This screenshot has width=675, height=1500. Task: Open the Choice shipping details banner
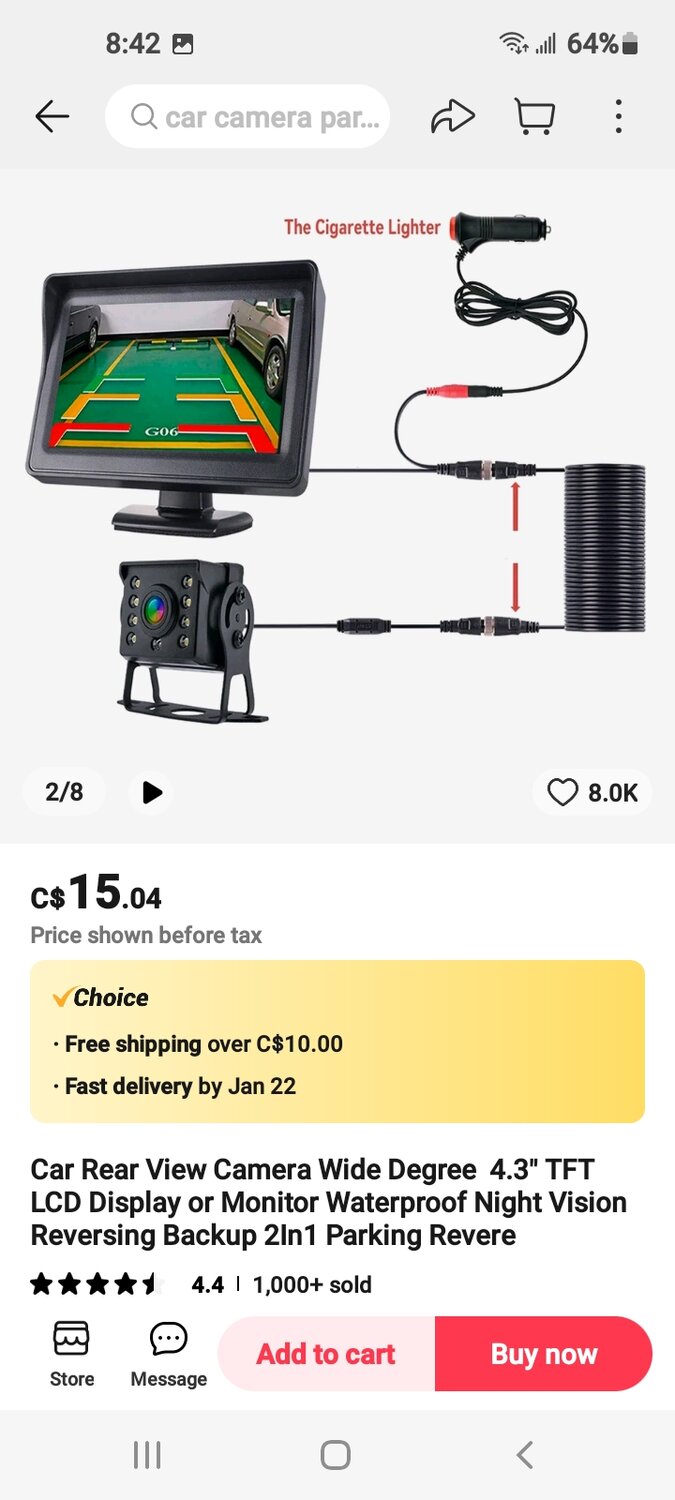337,1041
